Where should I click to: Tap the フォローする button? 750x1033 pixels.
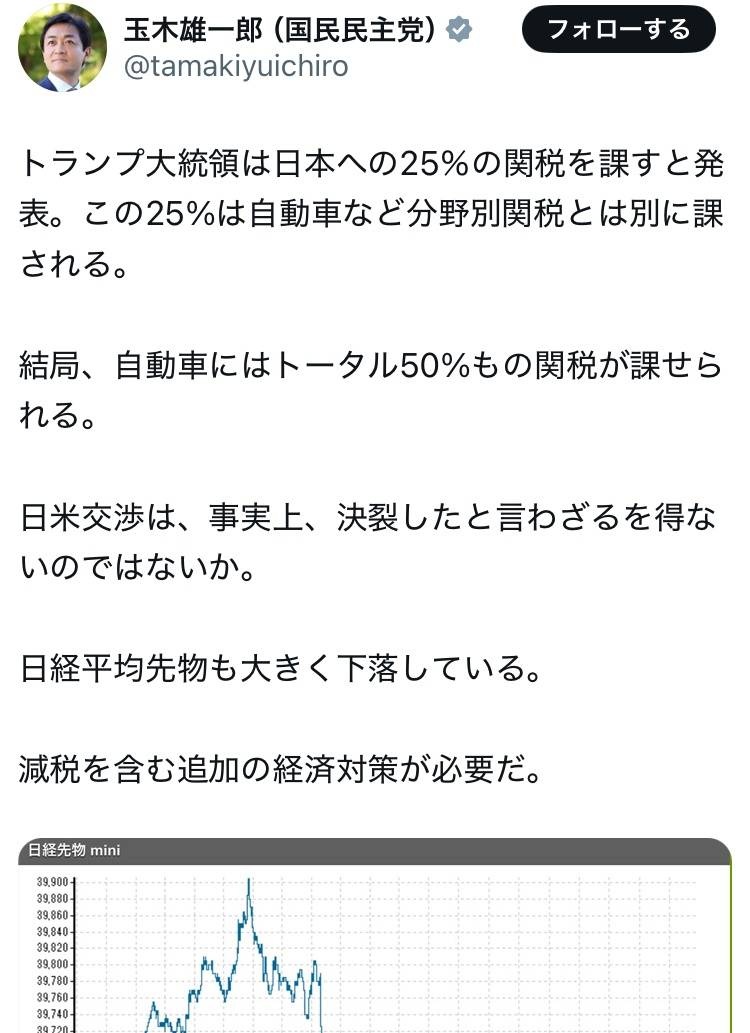pyautogui.click(x=618, y=30)
